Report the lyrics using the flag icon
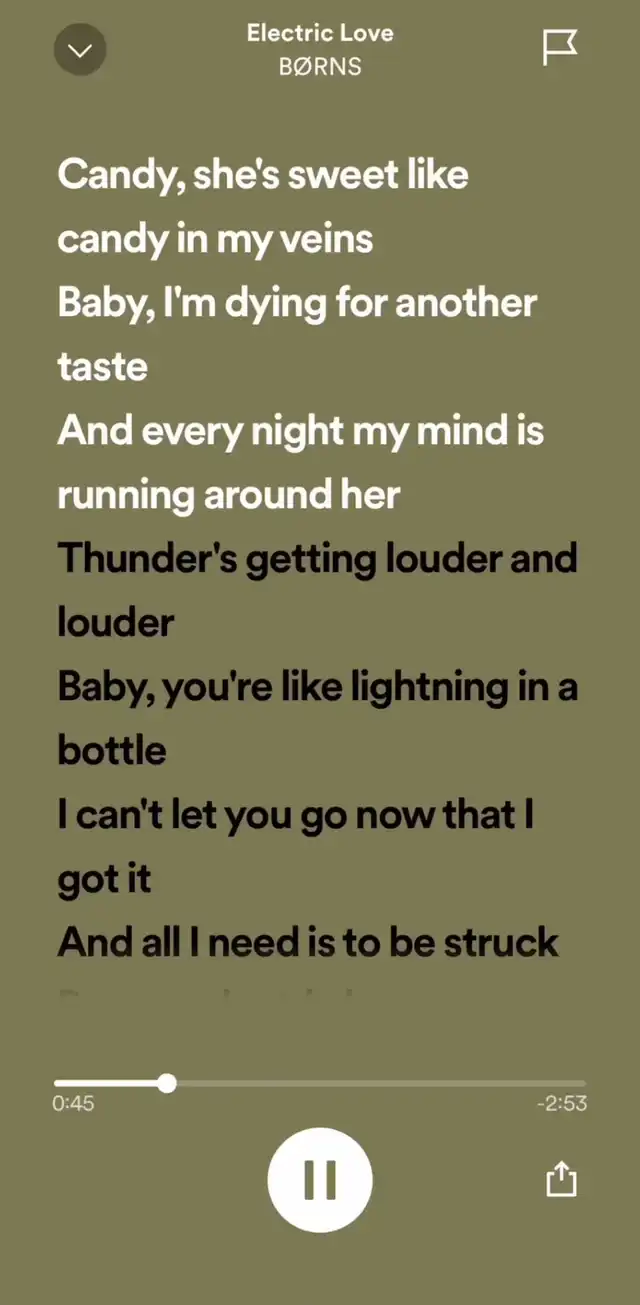Image resolution: width=640 pixels, height=1305 pixels. tap(560, 47)
